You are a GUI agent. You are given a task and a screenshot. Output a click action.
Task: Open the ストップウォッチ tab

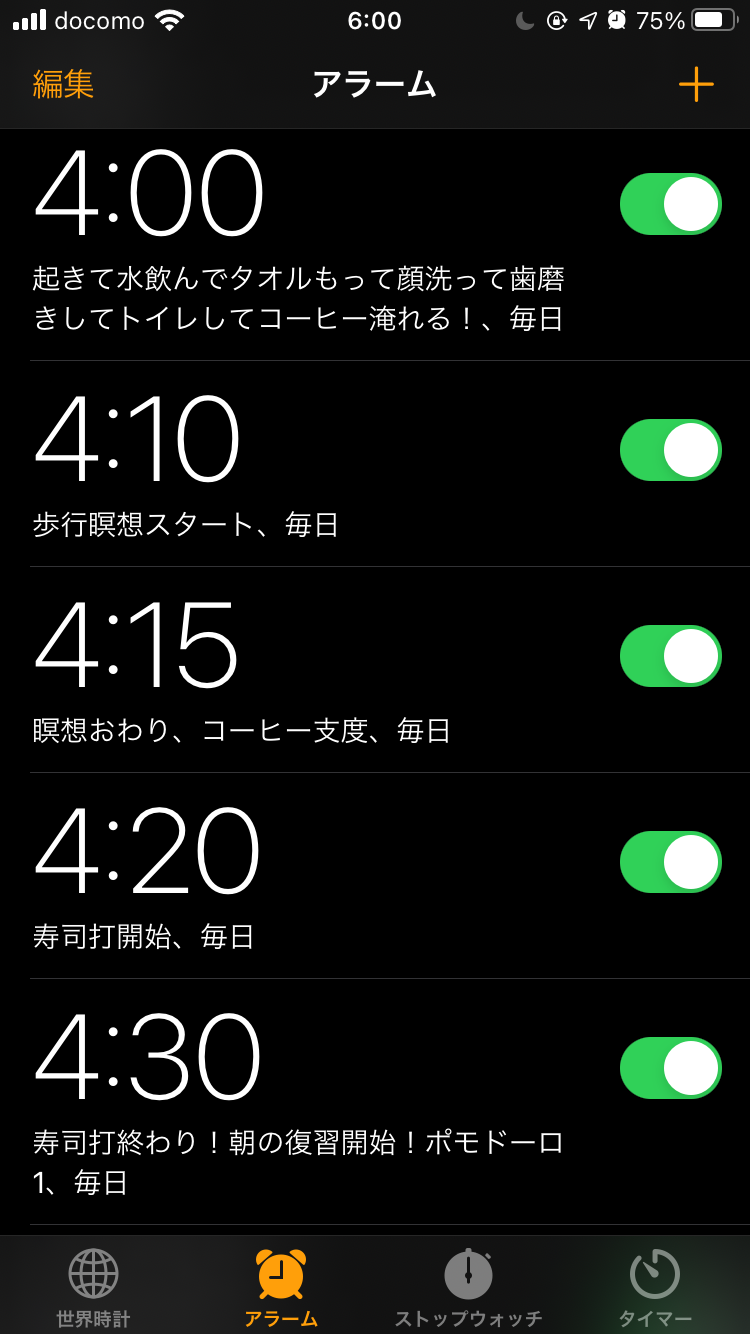click(x=468, y=1287)
